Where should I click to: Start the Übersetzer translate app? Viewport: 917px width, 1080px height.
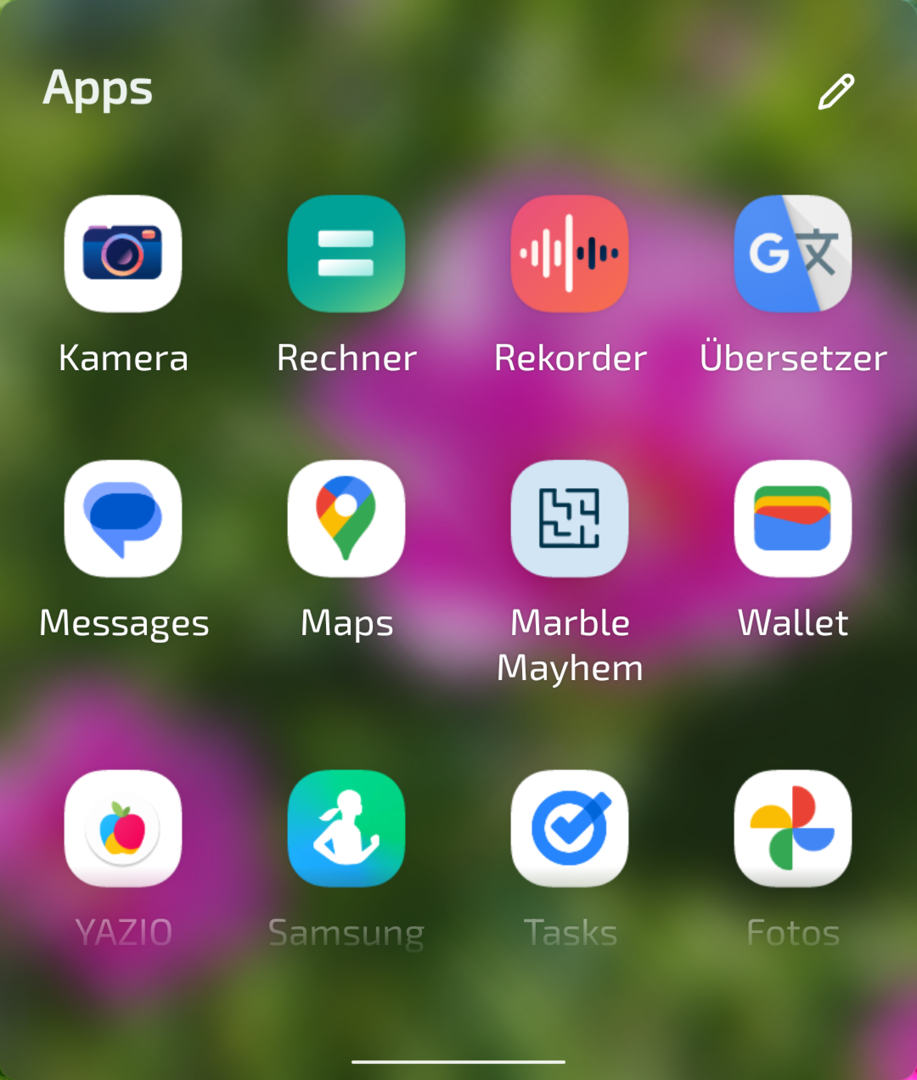pos(792,254)
